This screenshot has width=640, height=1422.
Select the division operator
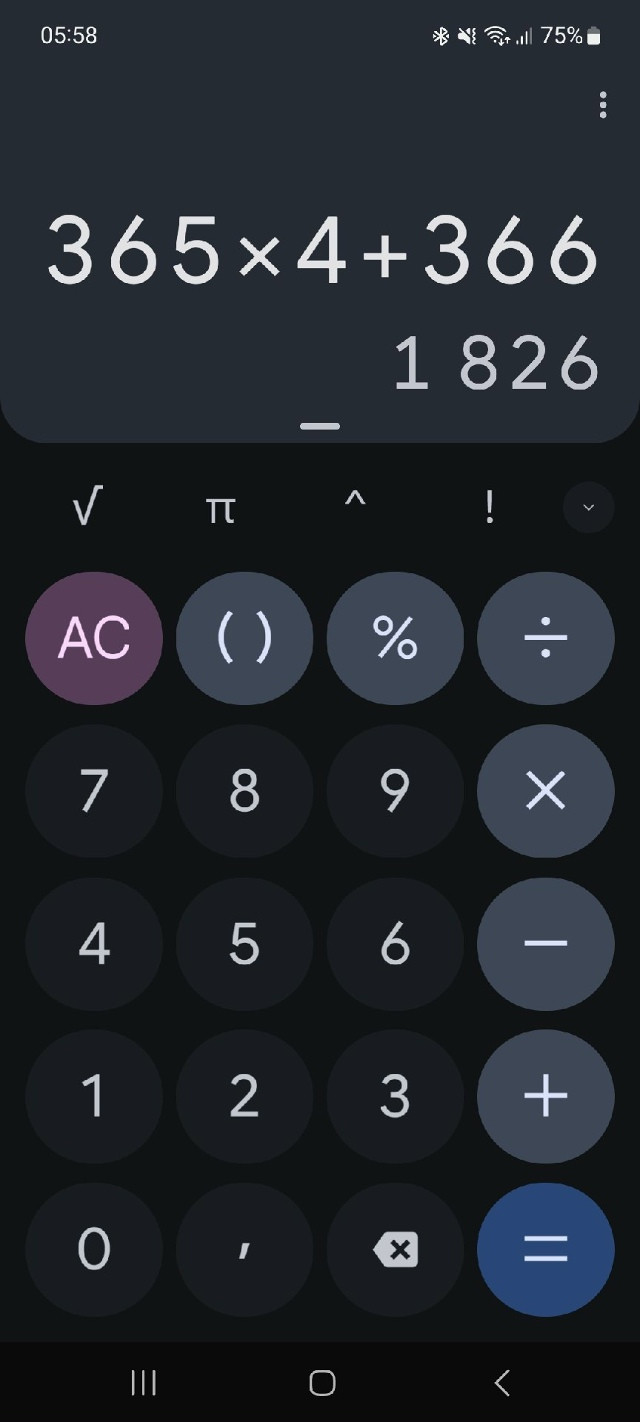click(546, 638)
